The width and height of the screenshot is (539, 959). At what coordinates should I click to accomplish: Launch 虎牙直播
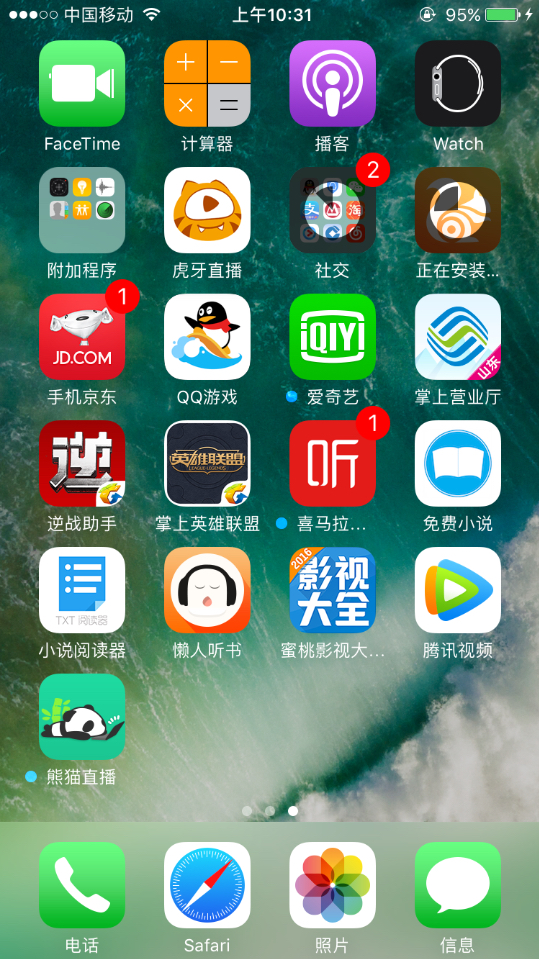[x=207, y=210]
